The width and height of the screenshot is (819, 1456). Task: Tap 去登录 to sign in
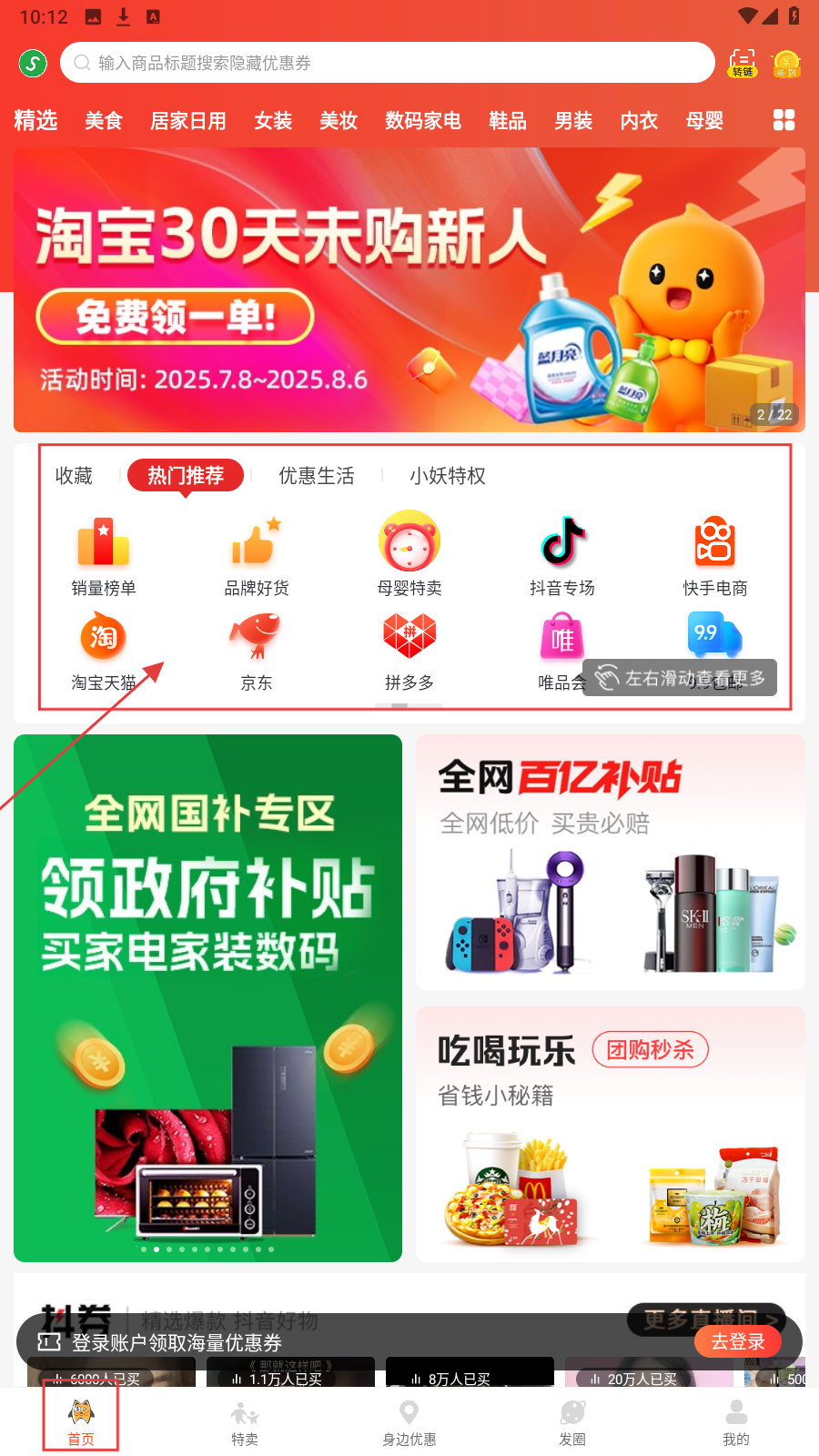click(x=737, y=1342)
